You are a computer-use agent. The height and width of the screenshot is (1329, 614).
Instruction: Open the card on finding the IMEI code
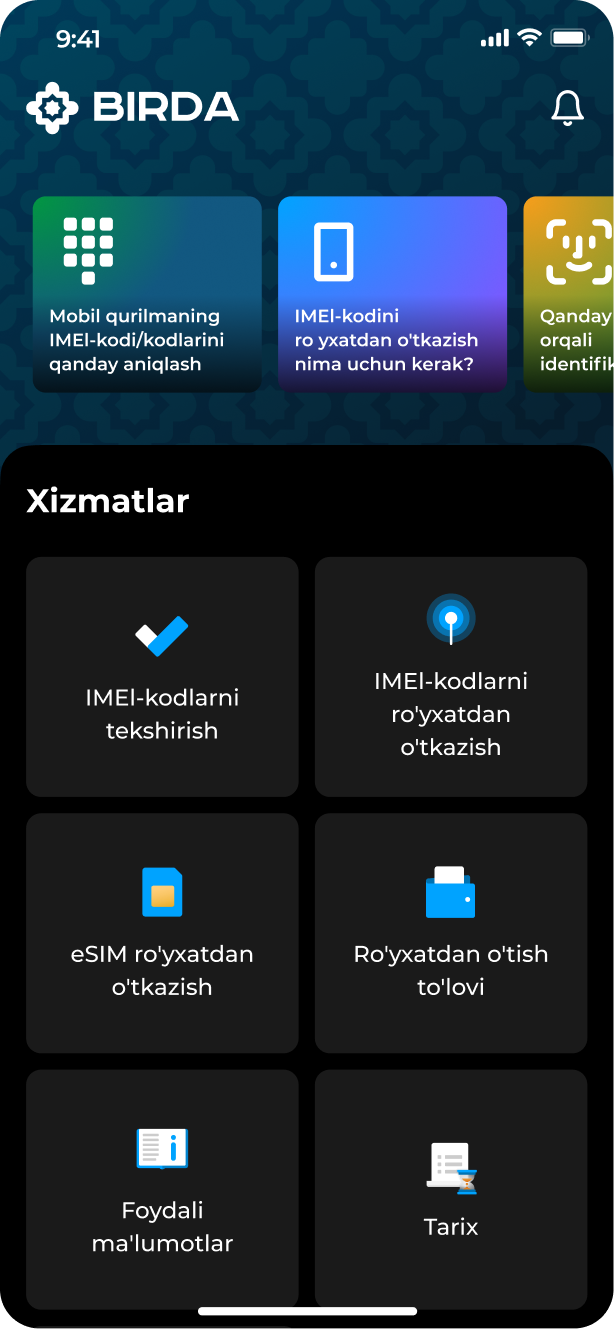[147, 293]
